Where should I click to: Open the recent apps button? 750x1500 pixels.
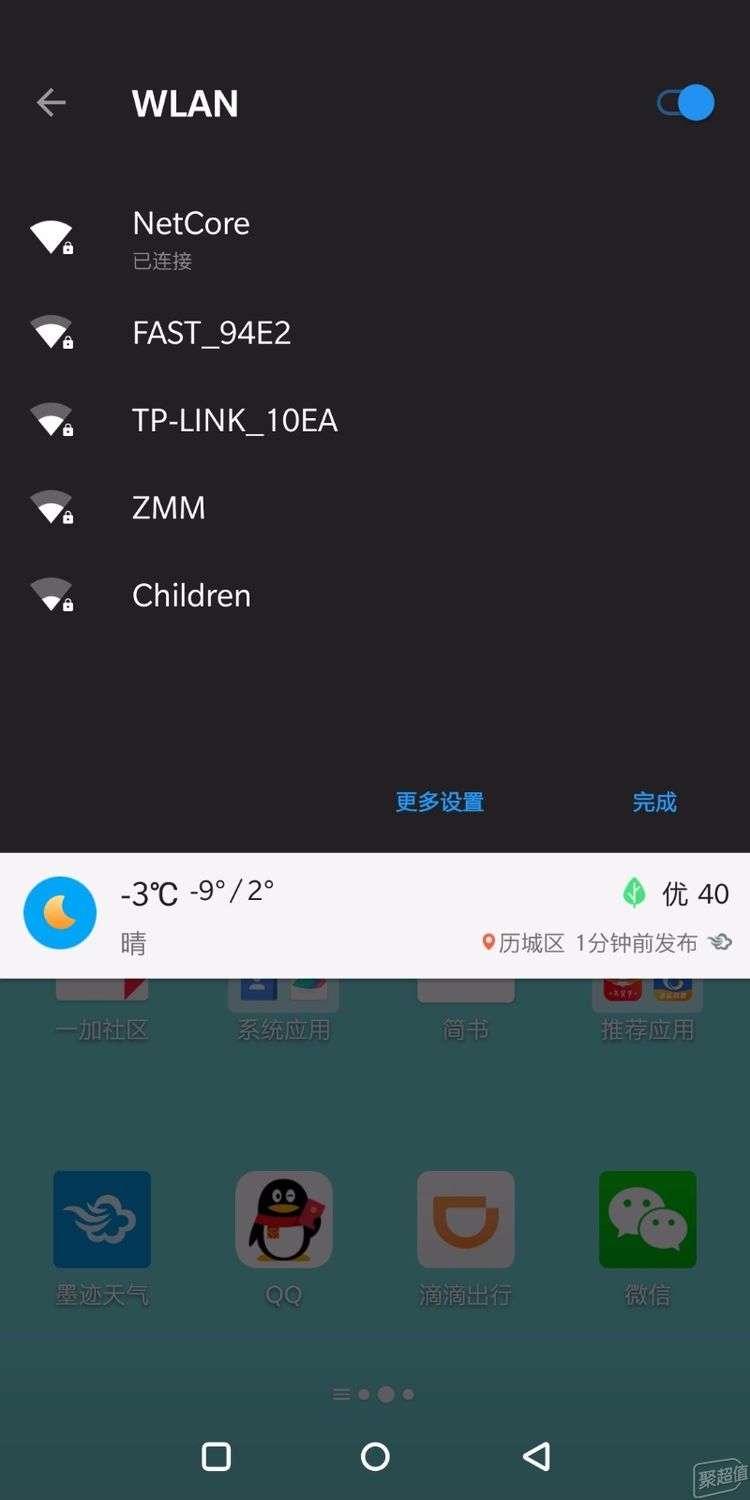[216, 1456]
